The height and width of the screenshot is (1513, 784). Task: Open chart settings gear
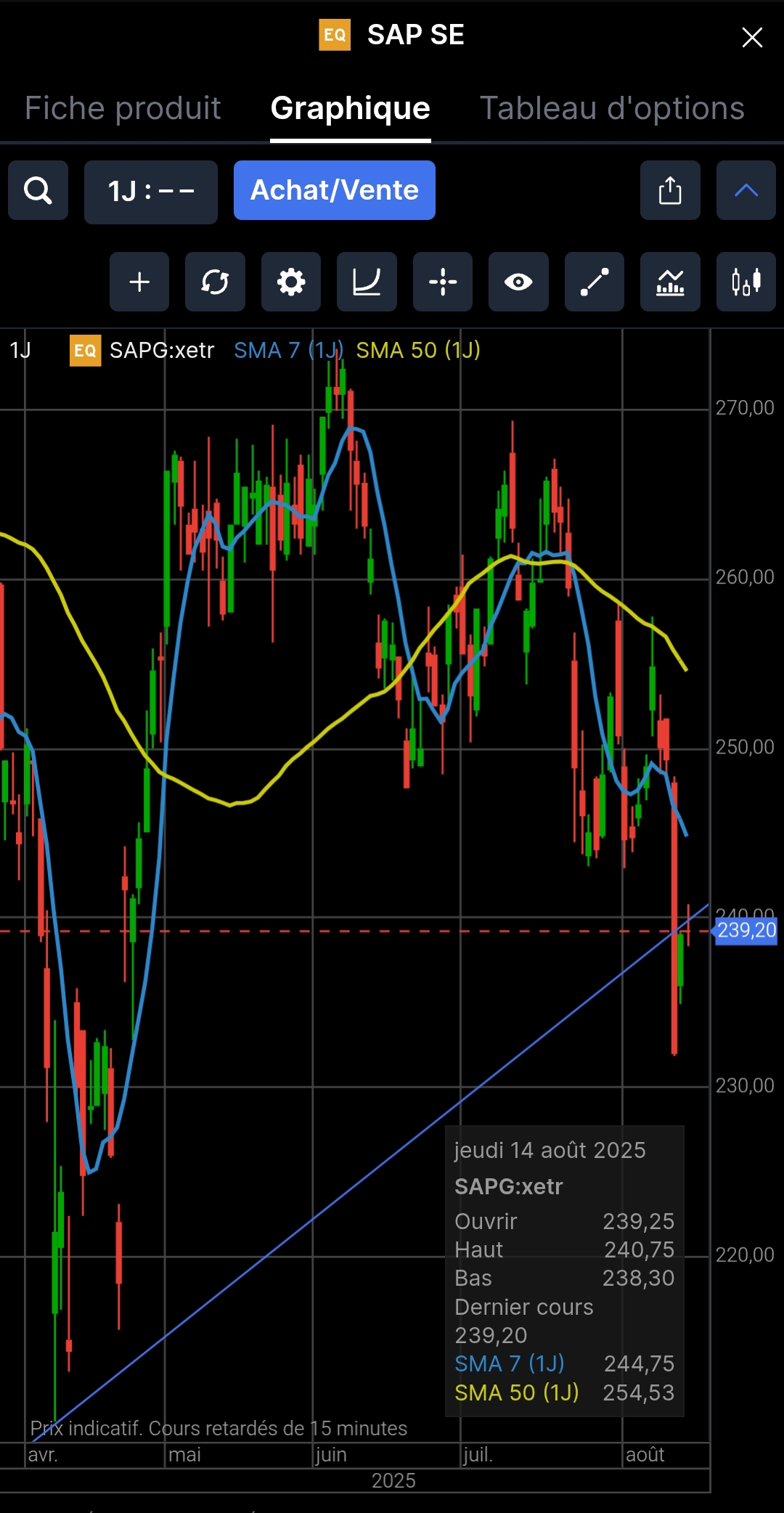coord(291,282)
